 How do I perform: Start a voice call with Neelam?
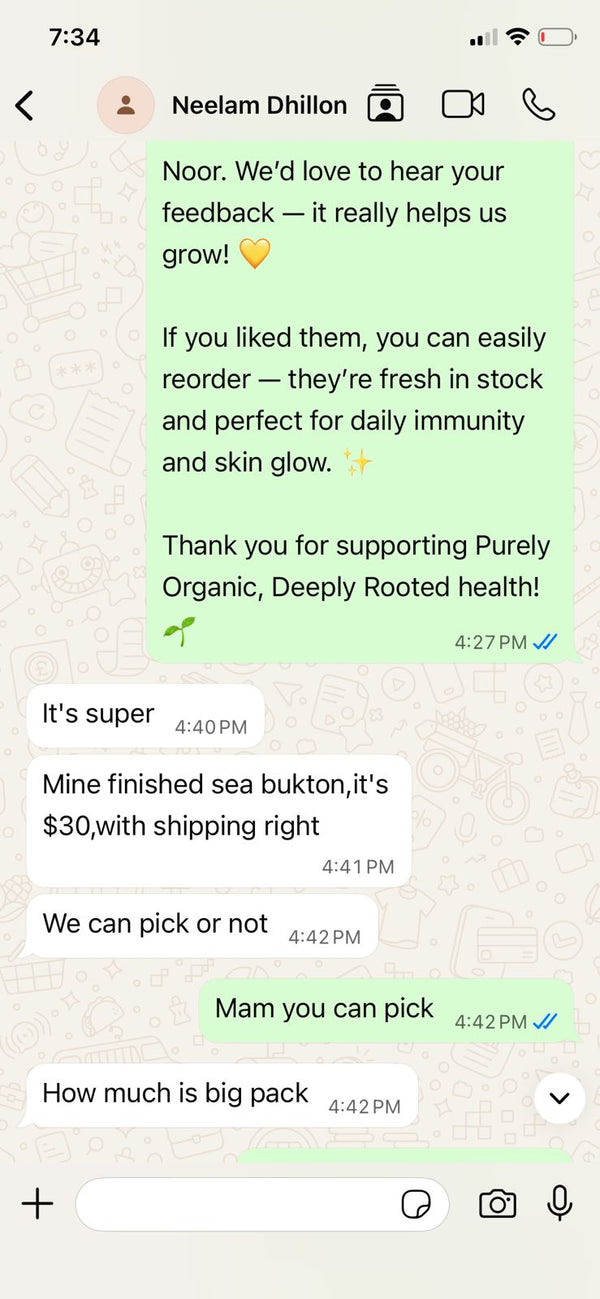[x=538, y=104]
